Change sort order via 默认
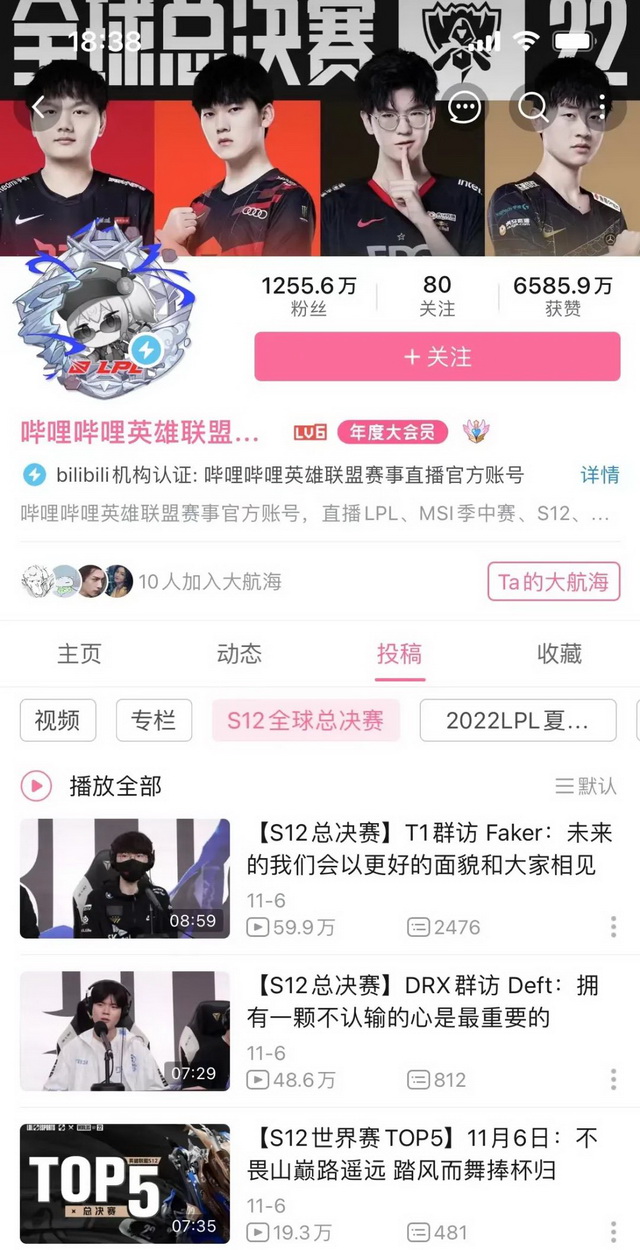 (586, 786)
